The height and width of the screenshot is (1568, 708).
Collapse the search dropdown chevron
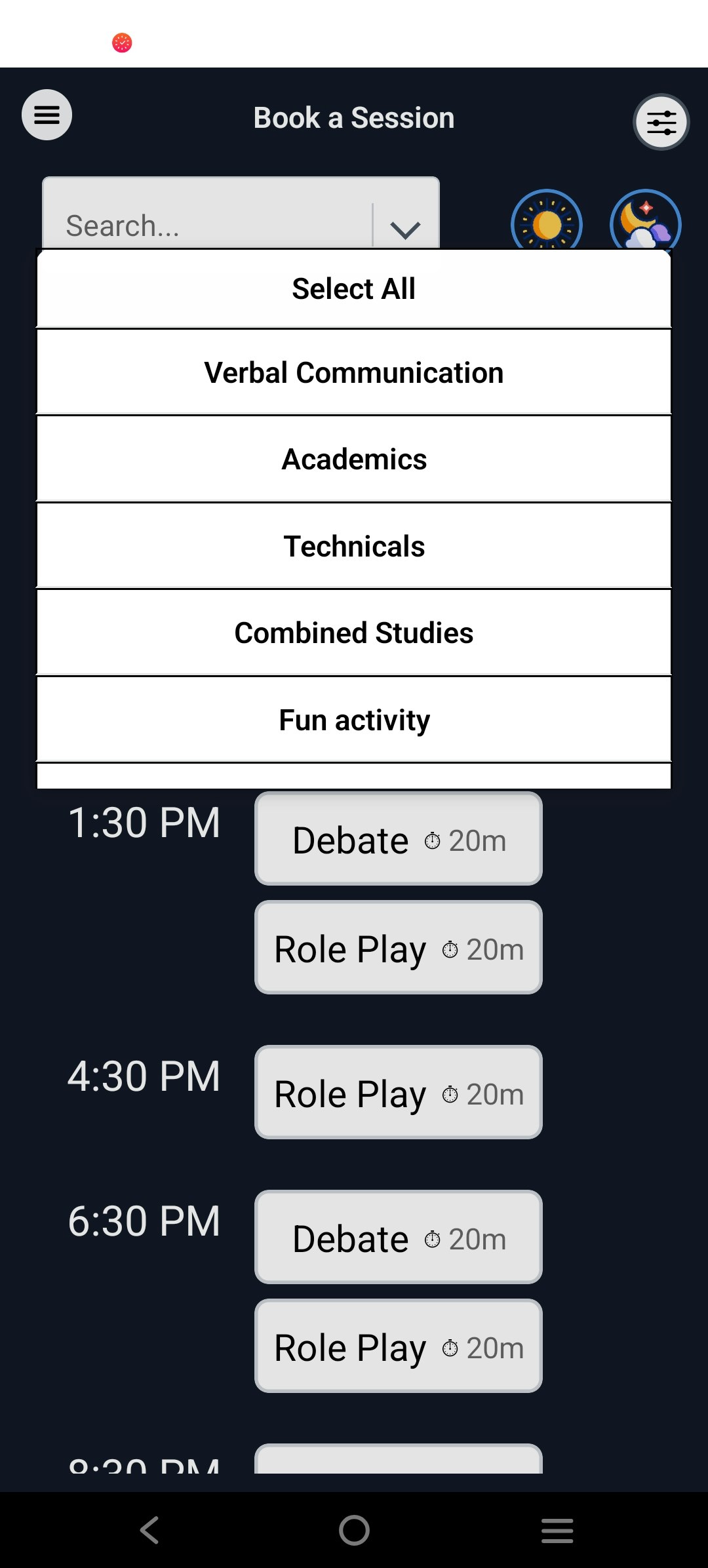(405, 227)
